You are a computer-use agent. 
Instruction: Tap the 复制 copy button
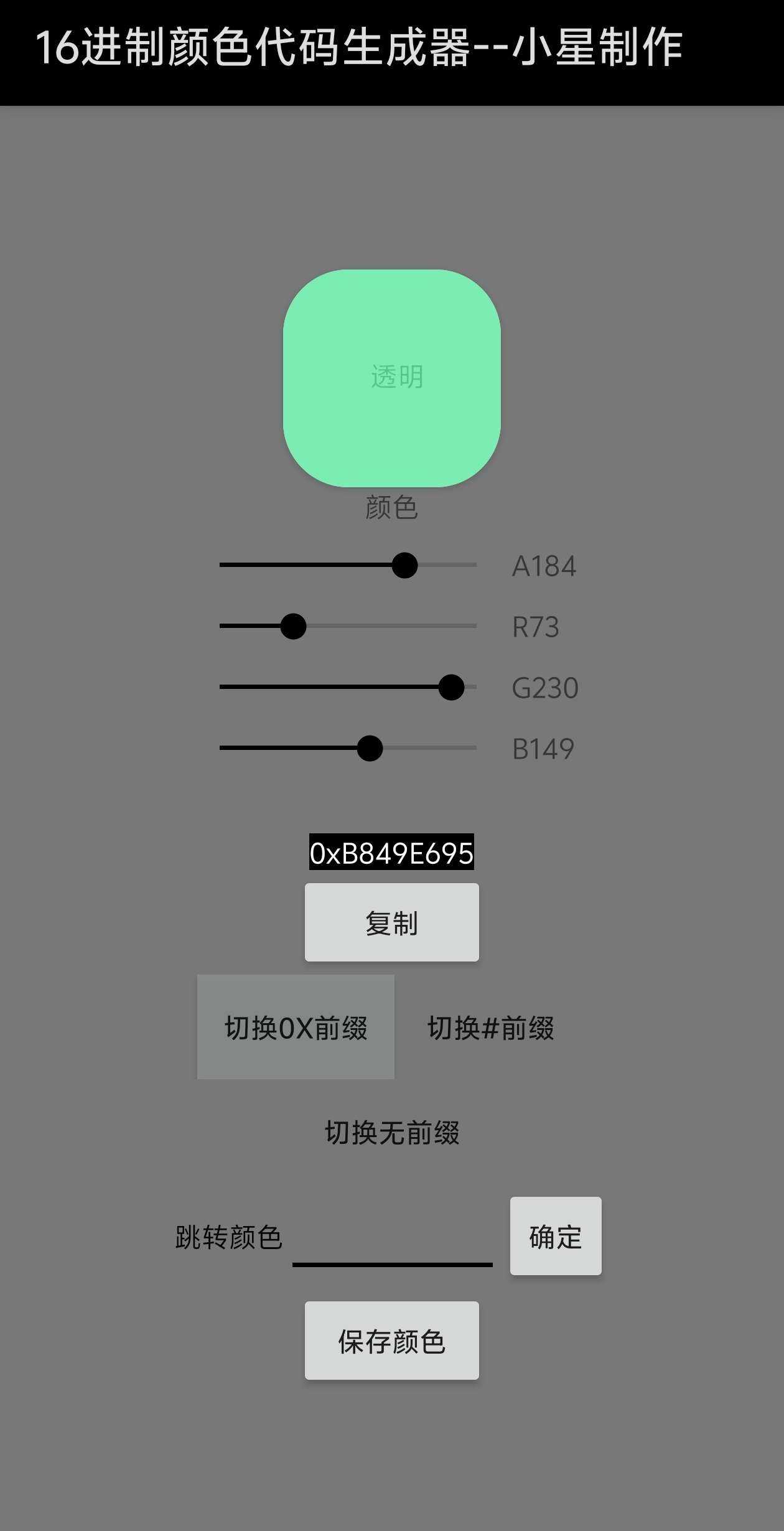pyautogui.click(x=391, y=922)
